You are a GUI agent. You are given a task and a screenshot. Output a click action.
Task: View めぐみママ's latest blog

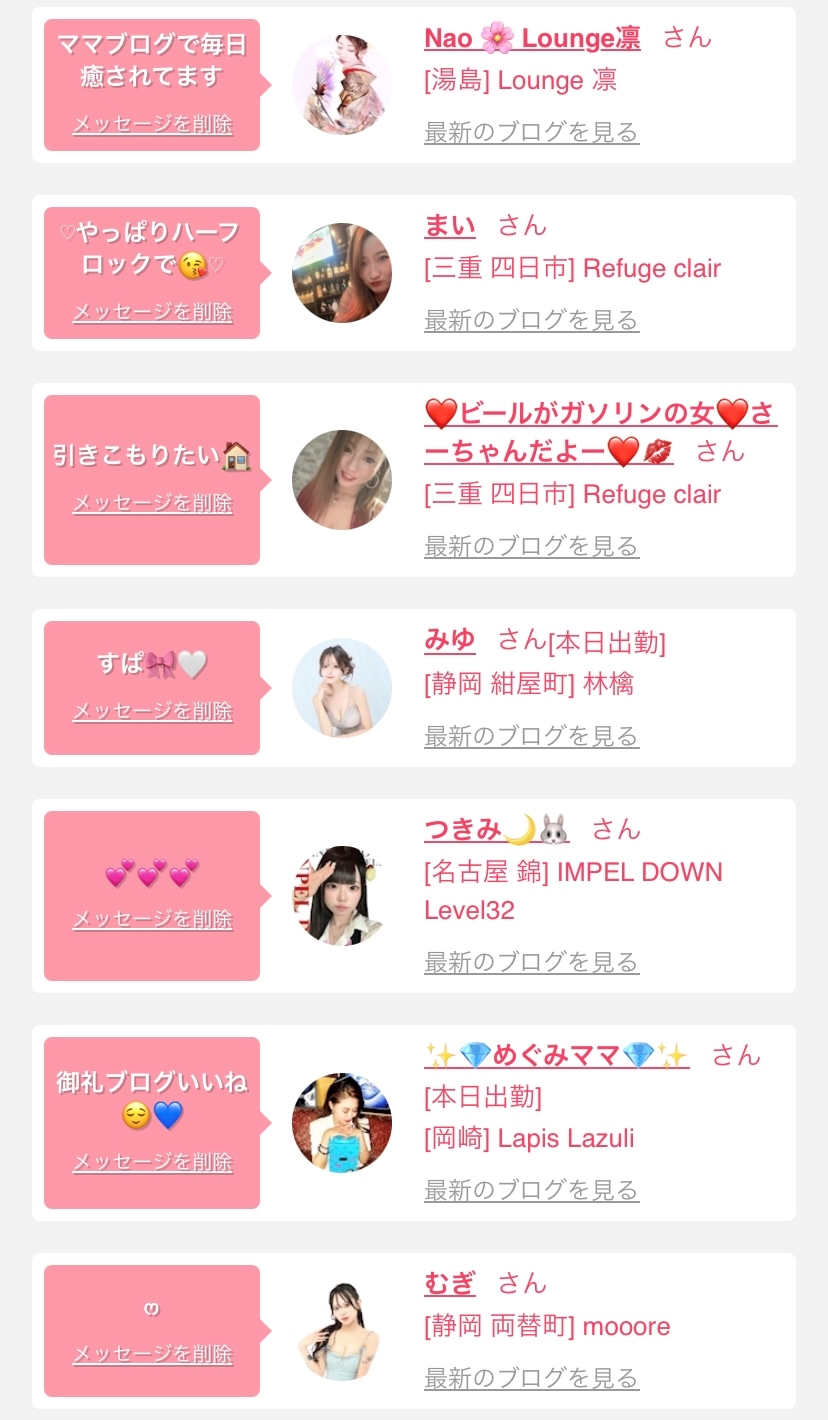[x=531, y=1190]
